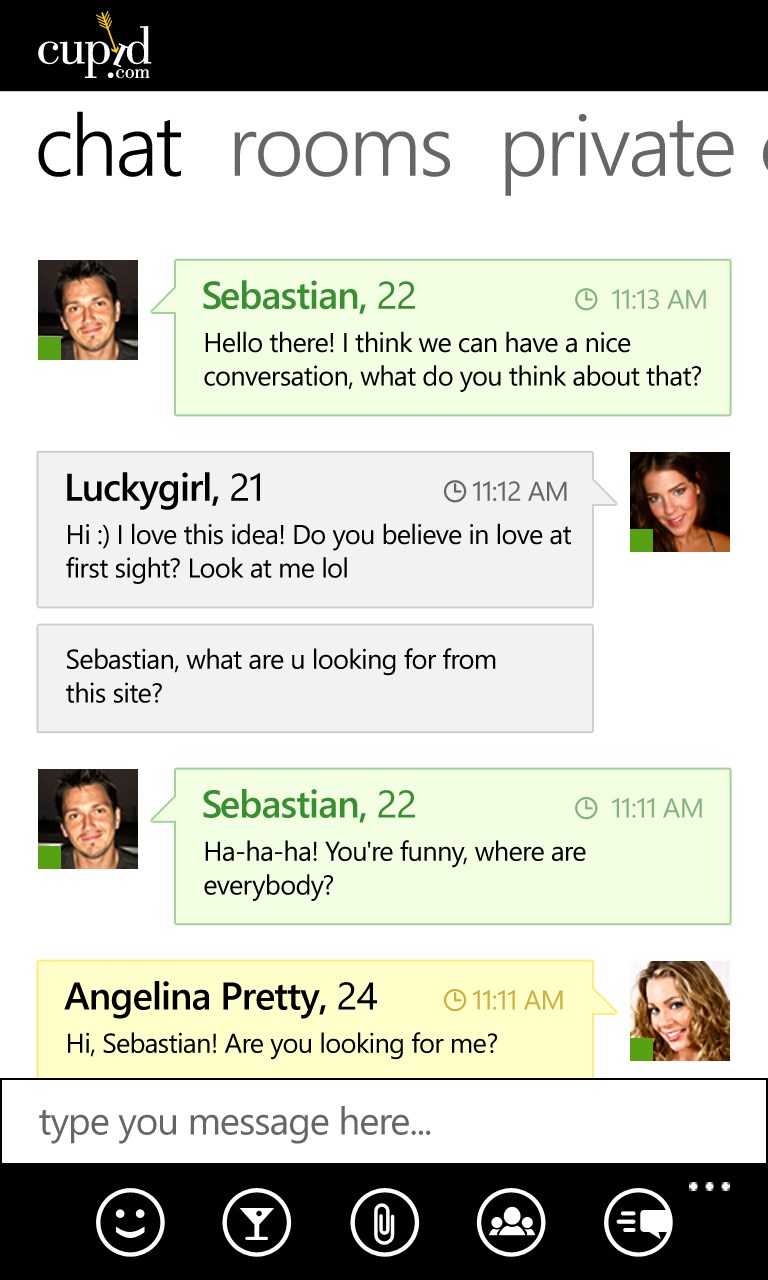This screenshot has height=1280, width=768.
Task: Open the group members icon
Action: [x=512, y=1222]
